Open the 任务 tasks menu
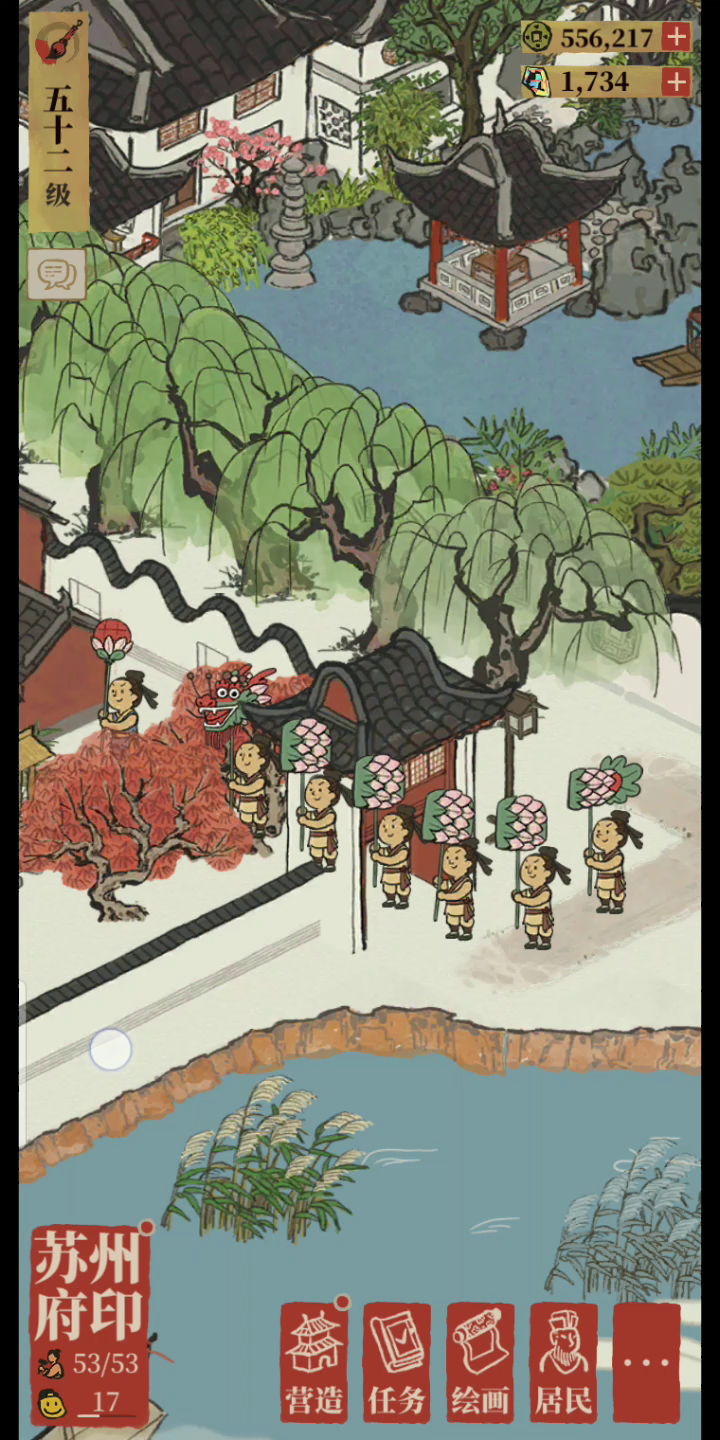The image size is (720, 1440). (x=397, y=1362)
